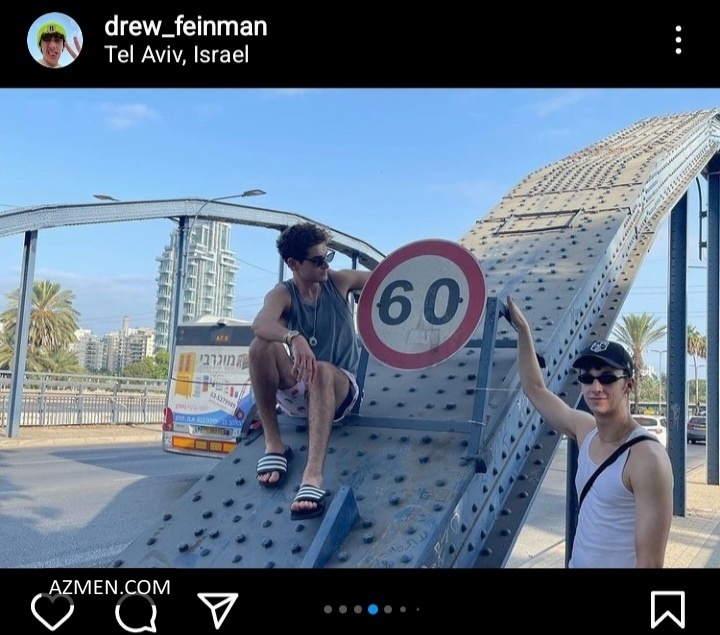
Task: Open the drew_feinman username link
Action: (185, 26)
